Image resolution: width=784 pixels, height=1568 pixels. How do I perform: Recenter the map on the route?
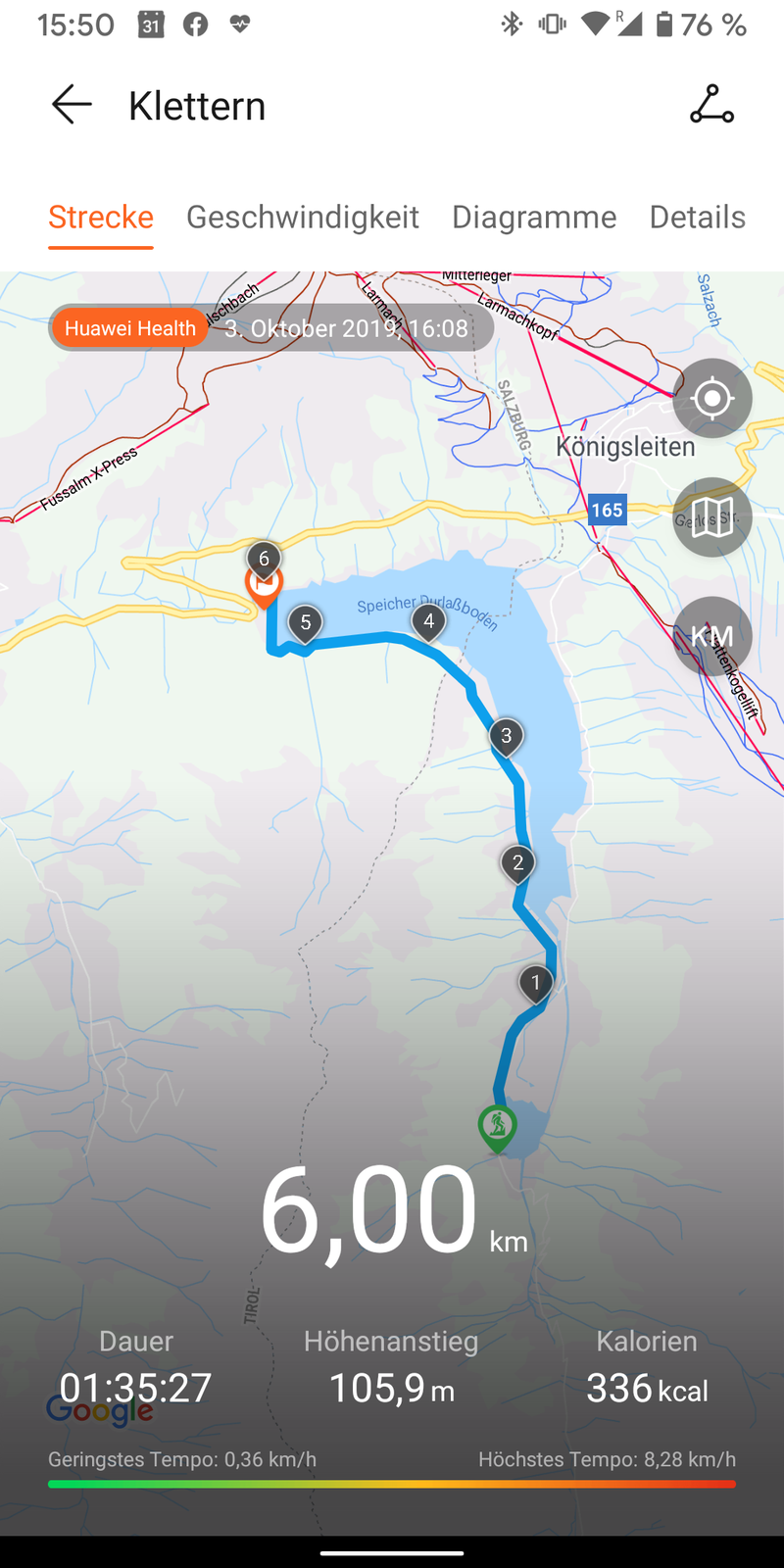point(711,398)
